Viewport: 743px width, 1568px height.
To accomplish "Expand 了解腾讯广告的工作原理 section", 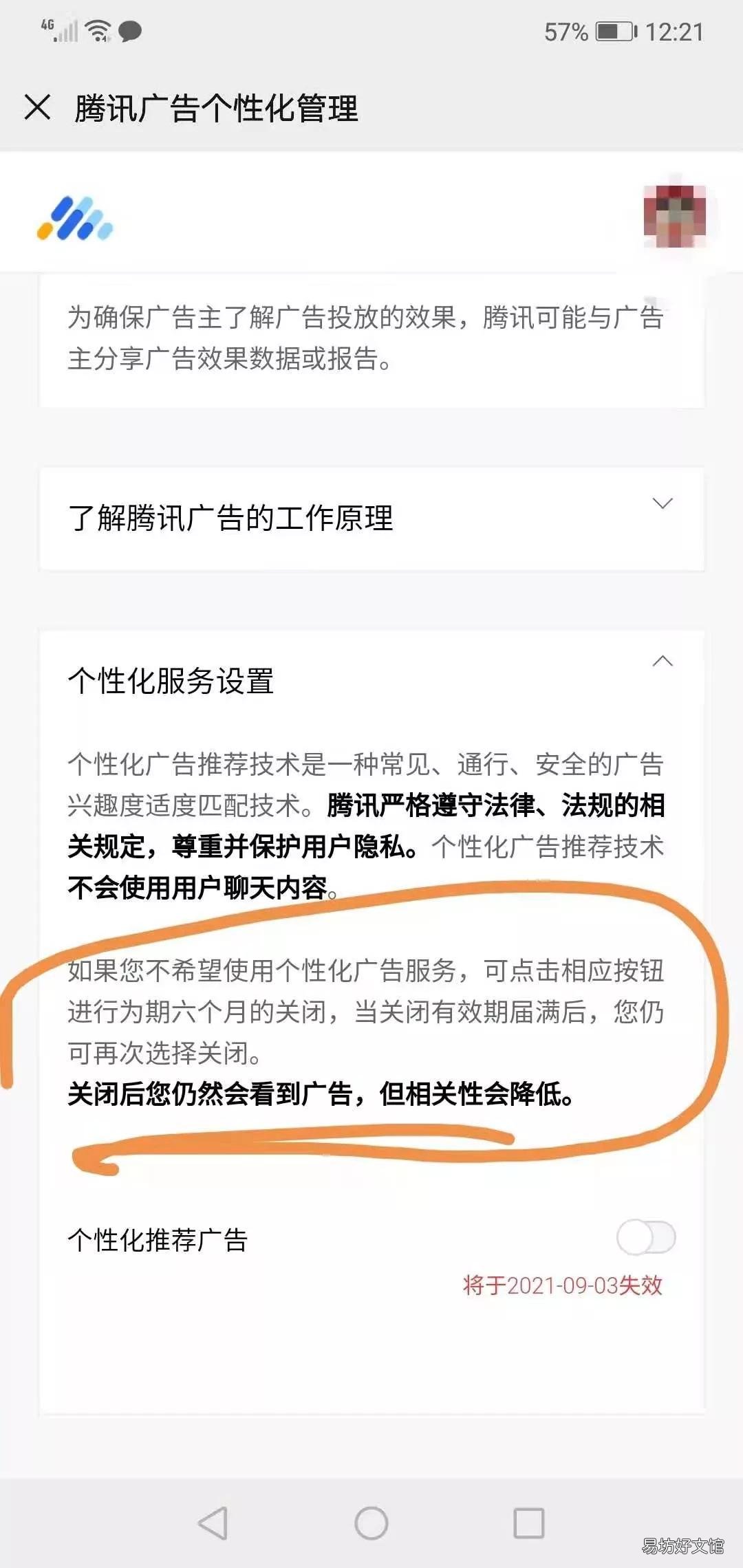I will (372, 518).
